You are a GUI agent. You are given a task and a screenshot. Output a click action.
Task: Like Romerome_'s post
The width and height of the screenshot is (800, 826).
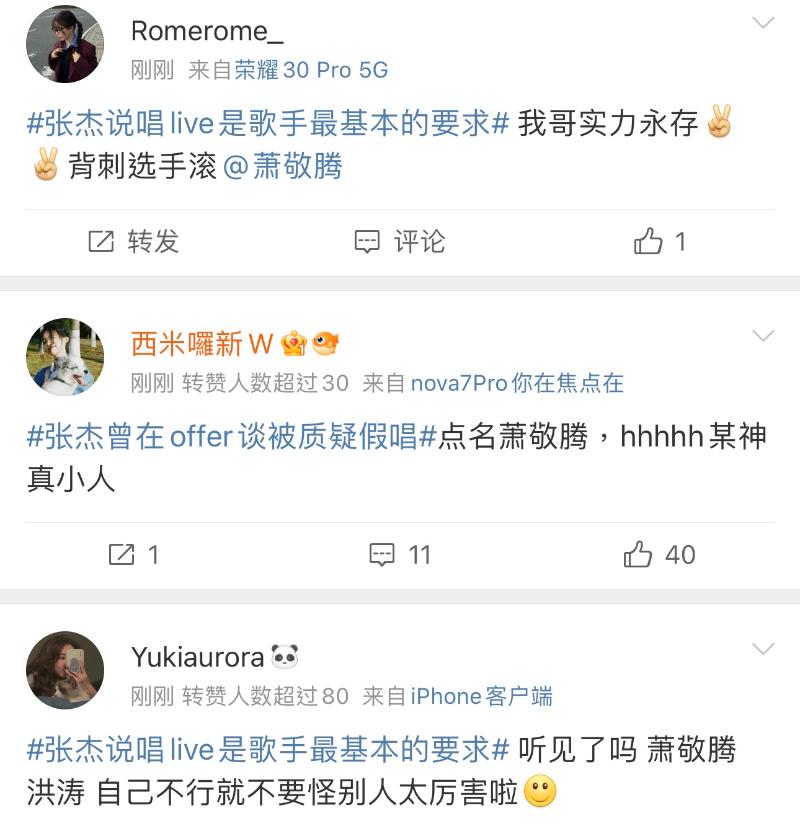[x=660, y=241]
